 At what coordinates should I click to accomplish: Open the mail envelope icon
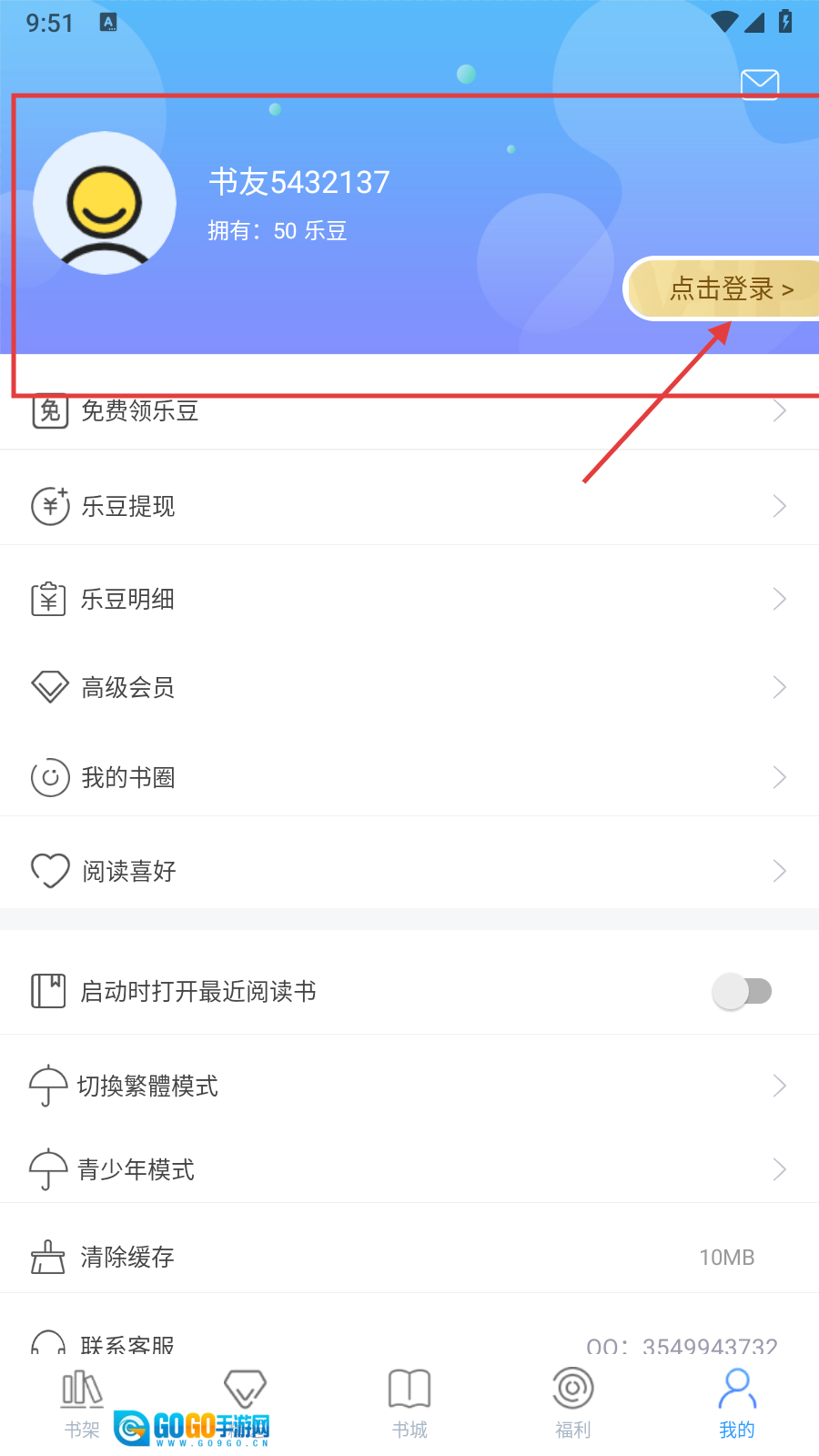(x=759, y=84)
